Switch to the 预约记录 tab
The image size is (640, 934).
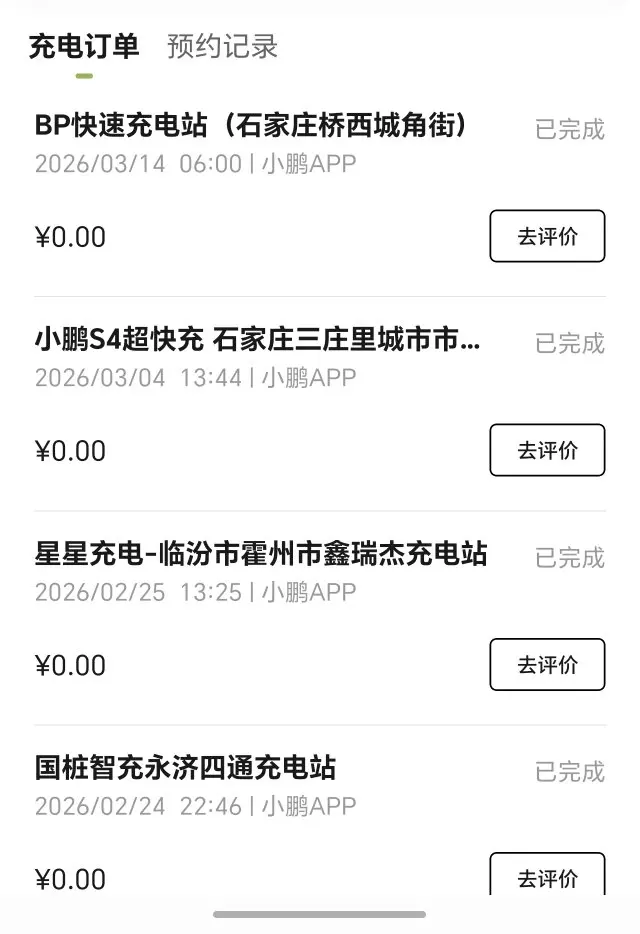(222, 46)
